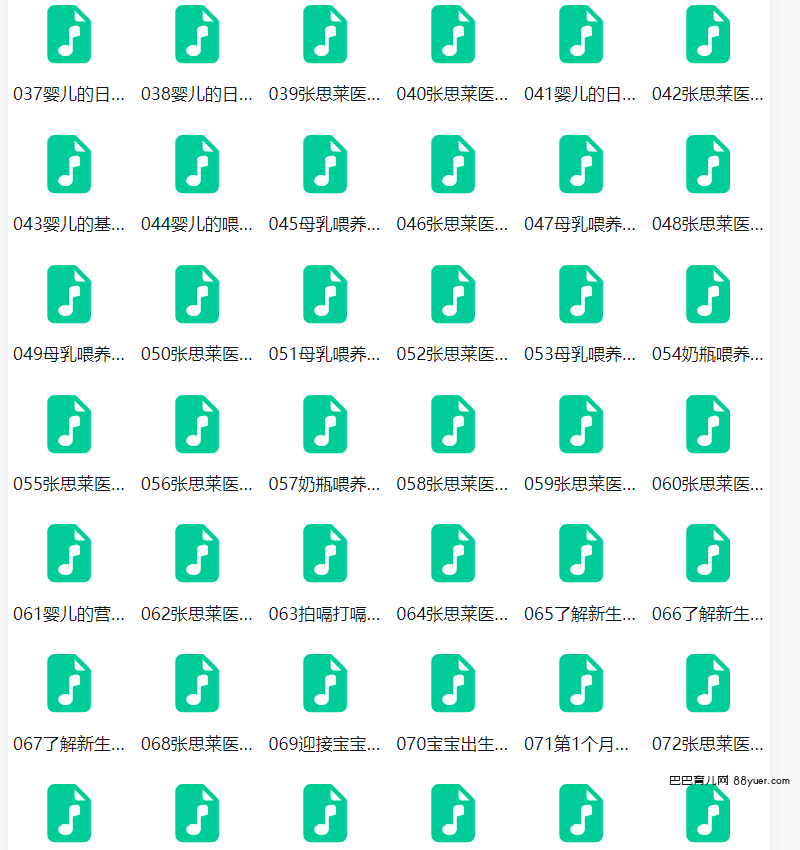This screenshot has width=800, height=850.
Task: Open file 065了解新生…
Action: pos(581,554)
